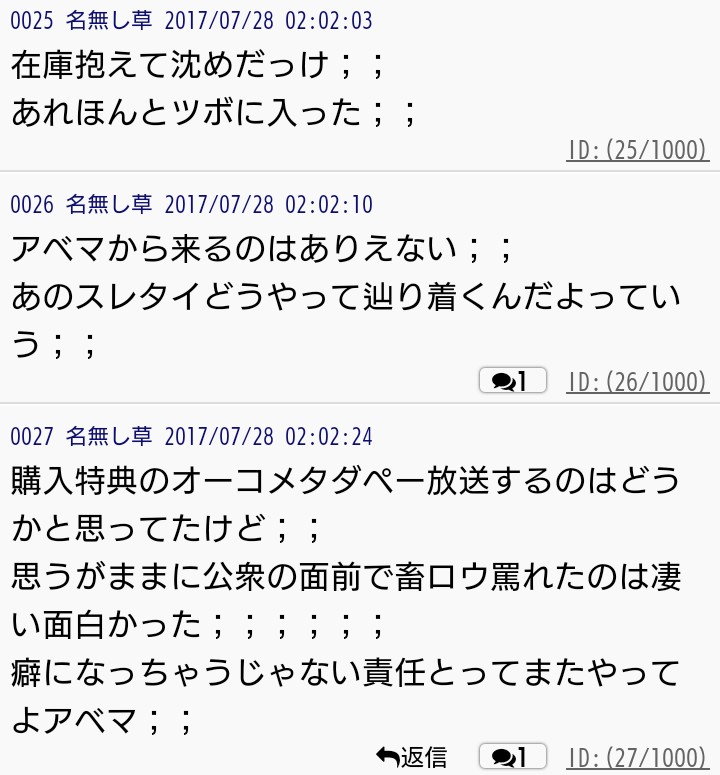View the reply to post 0027
Image resolution: width=720 pixels, height=775 pixels.
[x=513, y=757]
